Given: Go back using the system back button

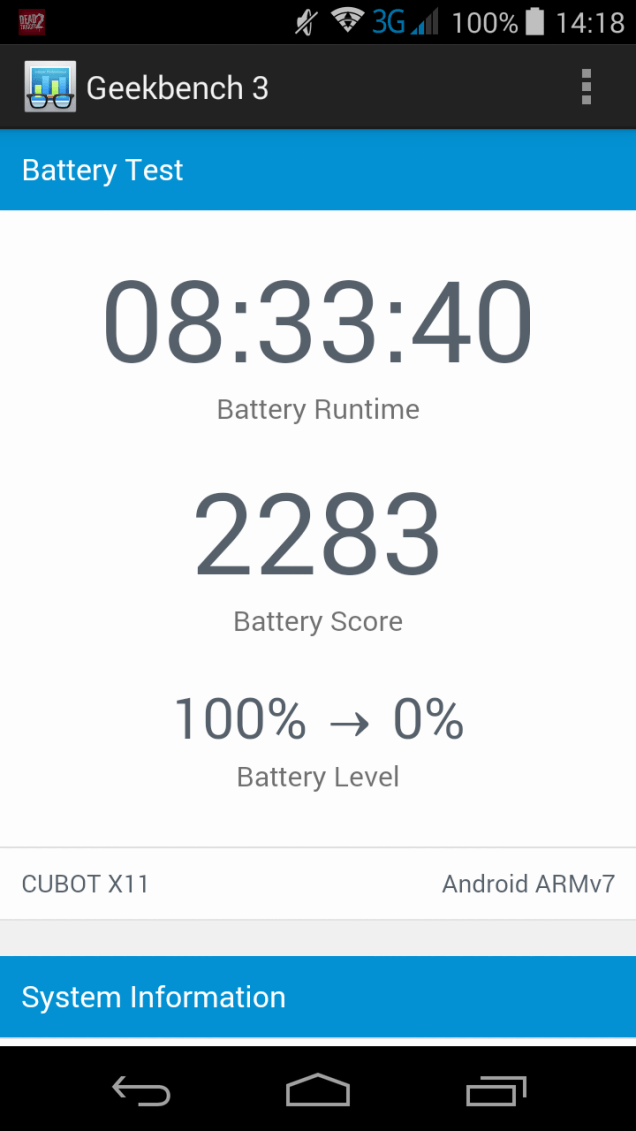Looking at the screenshot, I should [141, 1090].
